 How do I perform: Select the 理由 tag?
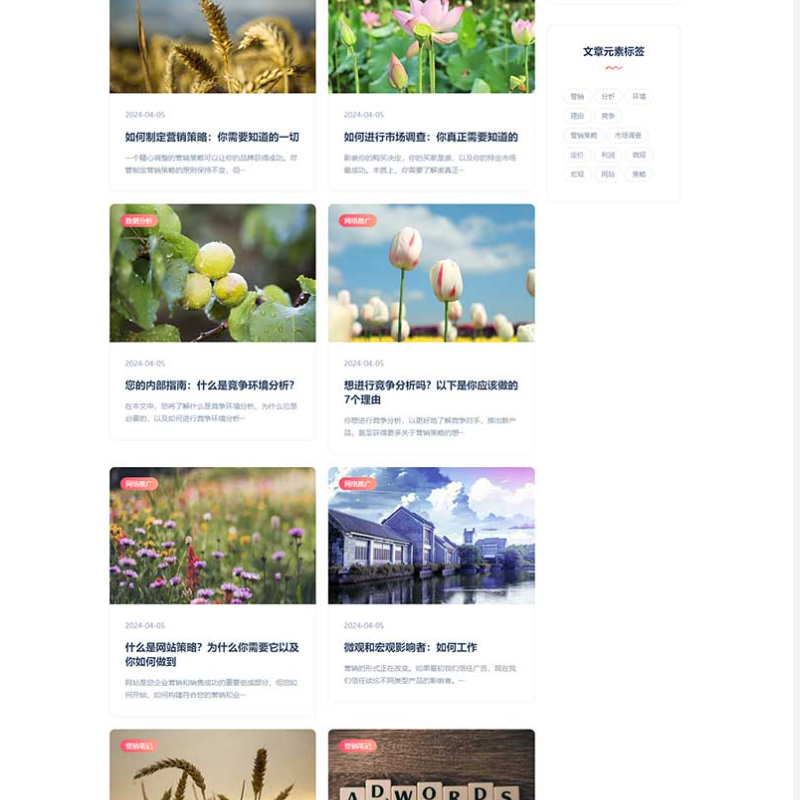(x=577, y=116)
